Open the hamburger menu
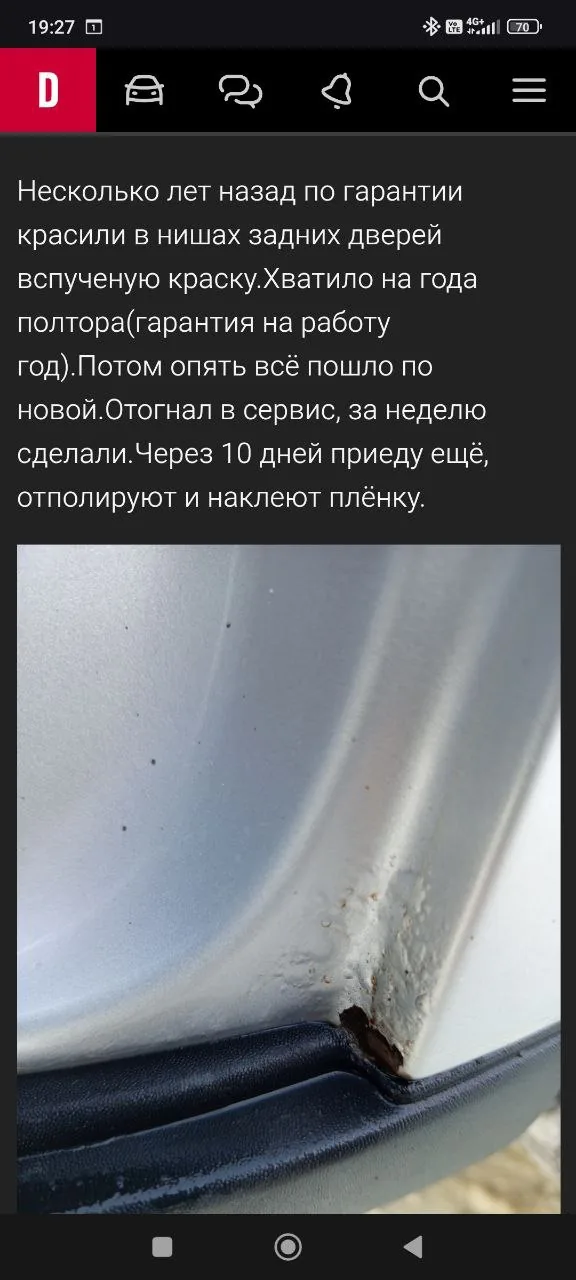 pos(529,91)
